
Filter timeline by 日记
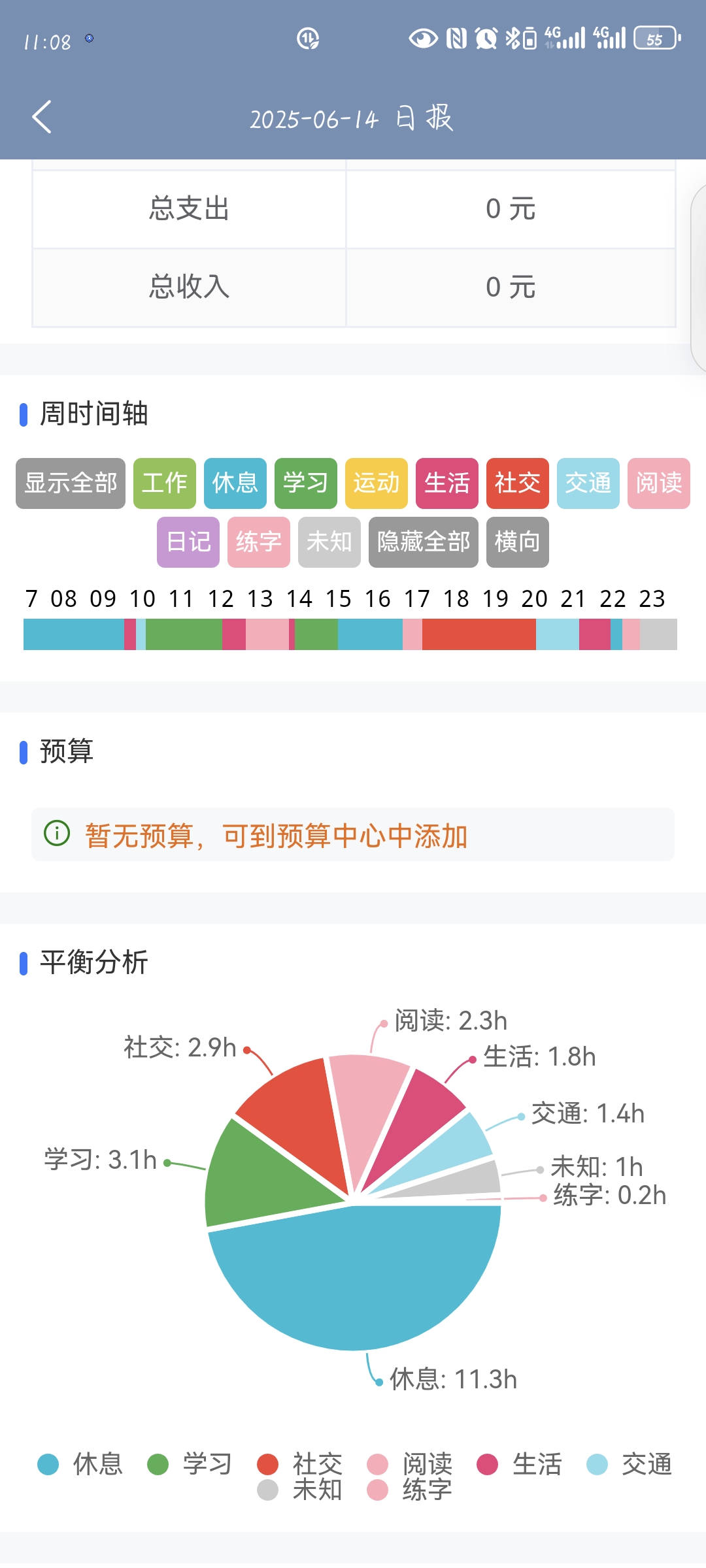click(188, 542)
